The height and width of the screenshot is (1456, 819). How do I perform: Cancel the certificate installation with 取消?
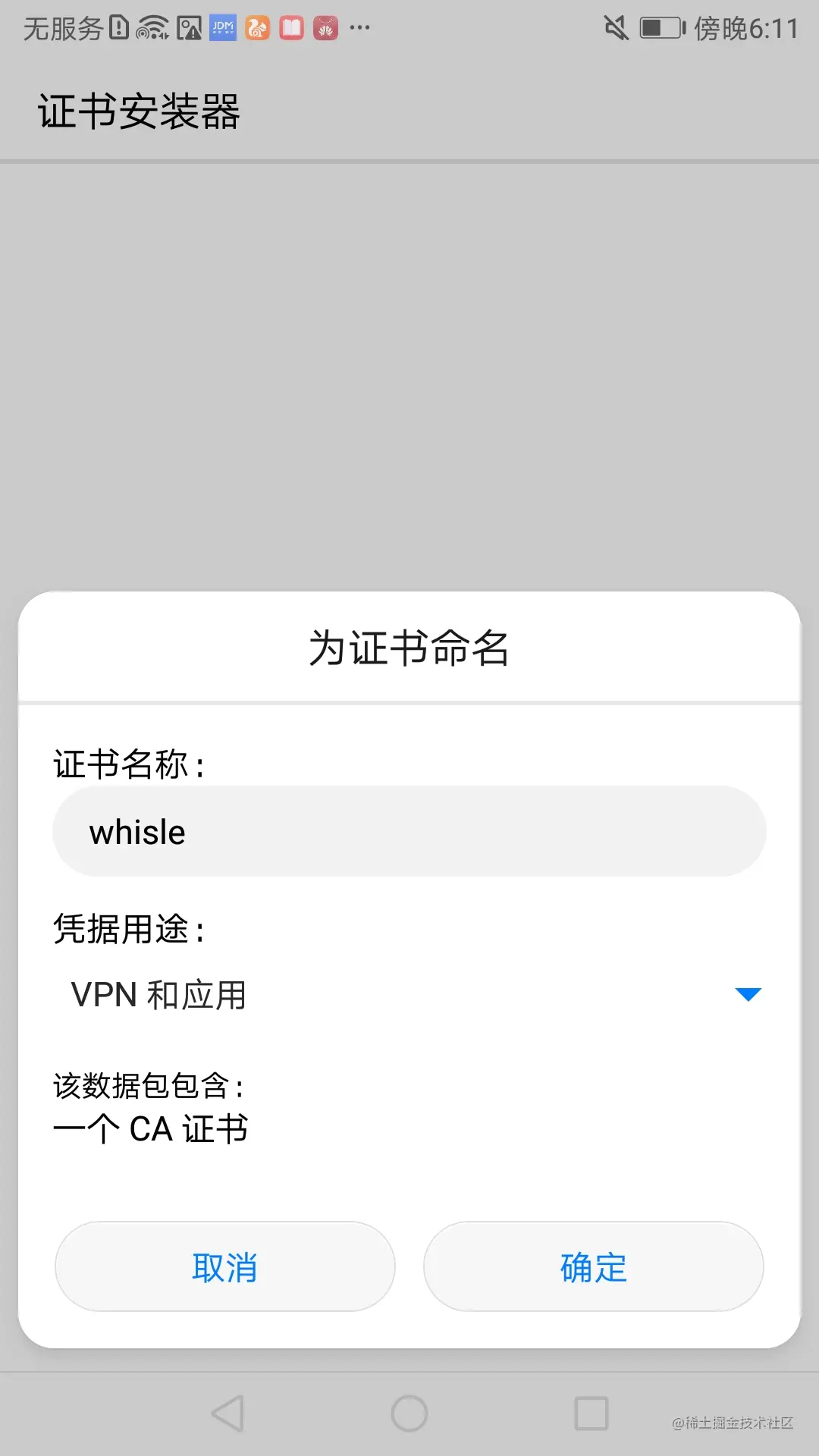pos(224,1265)
